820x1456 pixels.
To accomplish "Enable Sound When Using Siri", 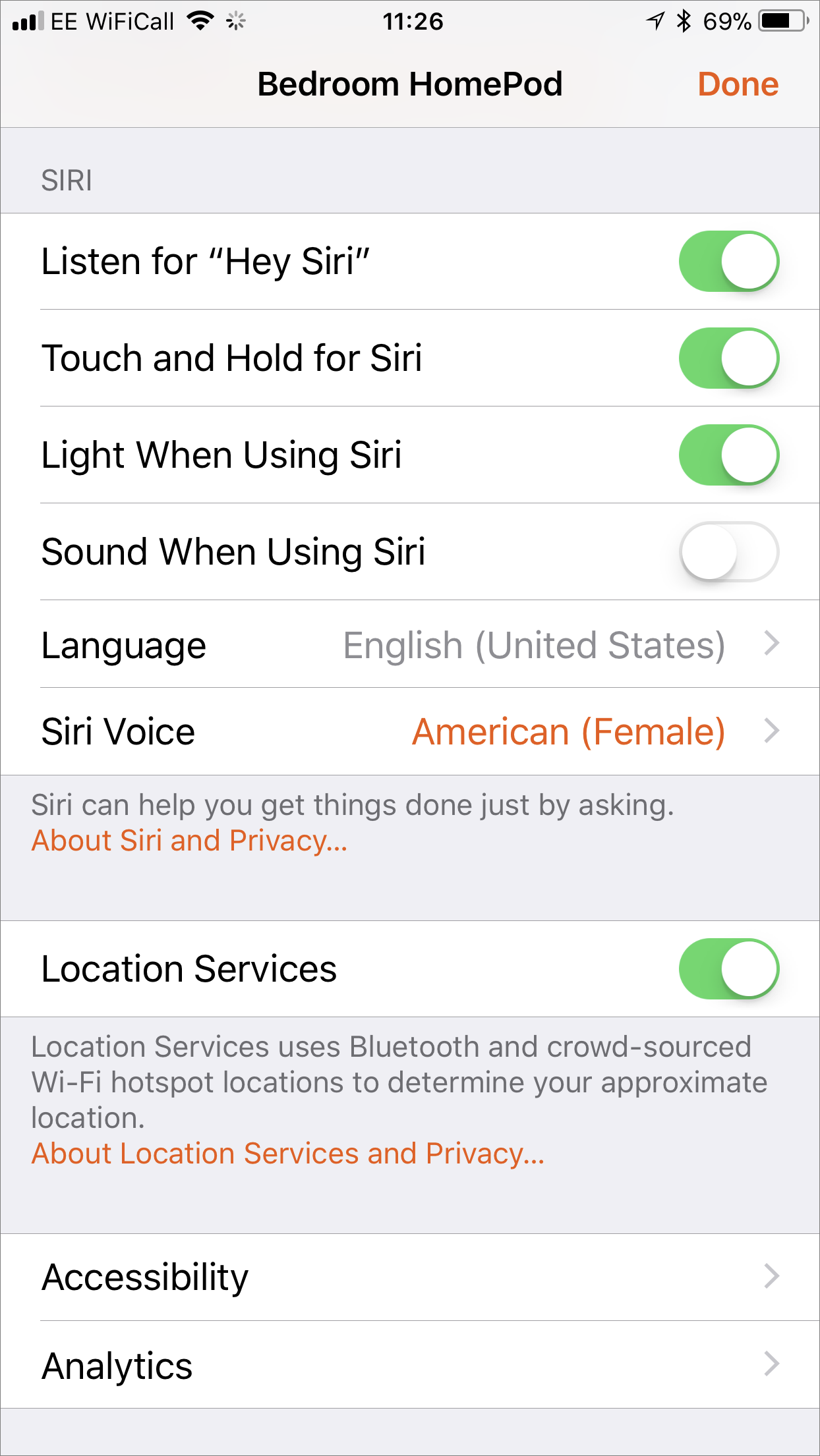I will (729, 552).
